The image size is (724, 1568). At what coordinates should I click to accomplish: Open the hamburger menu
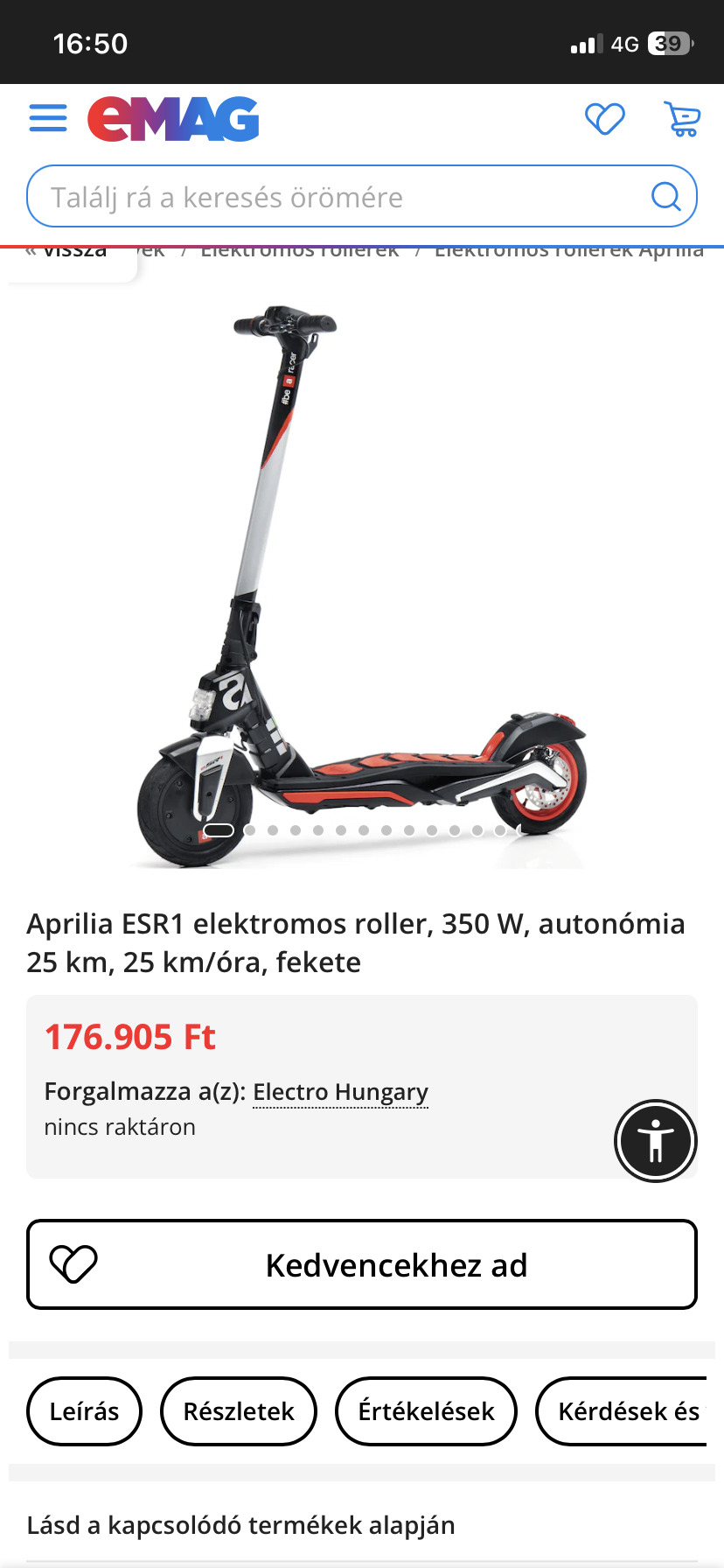pyautogui.click(x=48, y=118)
